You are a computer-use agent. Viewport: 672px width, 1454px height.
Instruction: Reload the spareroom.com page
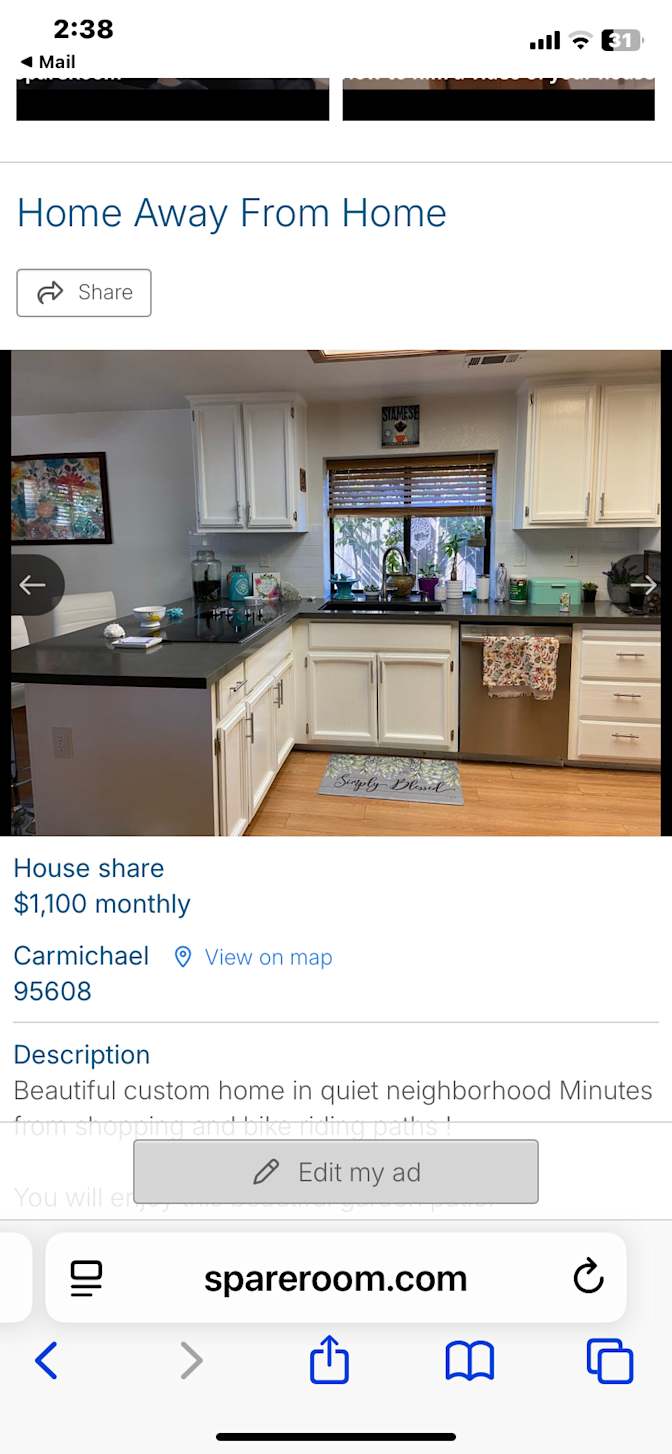588,1277
